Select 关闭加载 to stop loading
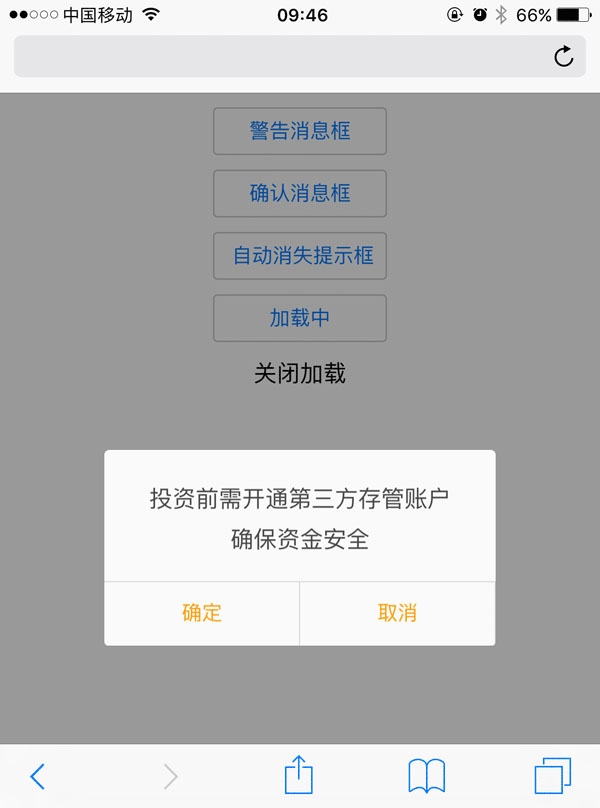The height and width of the screenshot is (808, 600). (300, 374)
